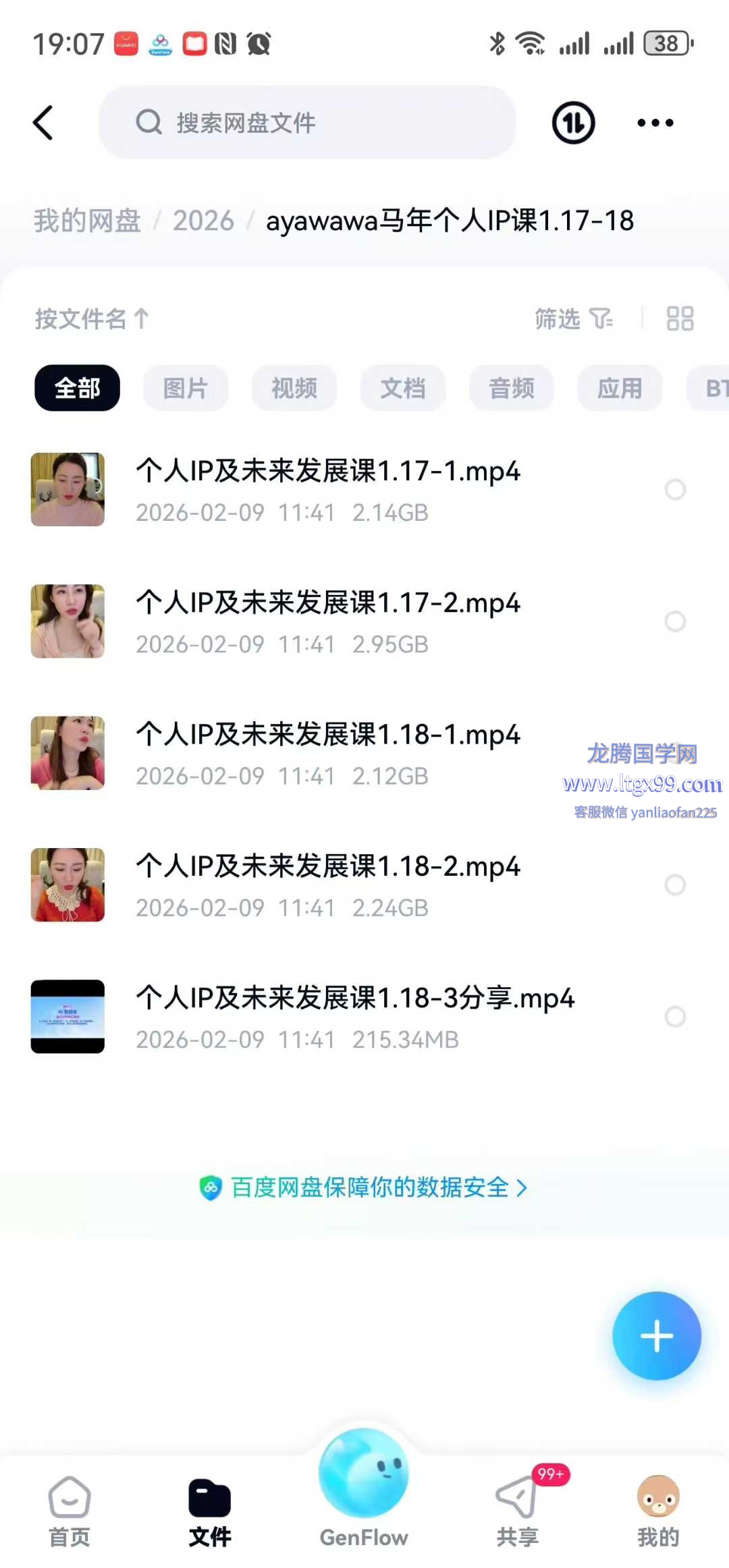Open 个人IP及未来发展课1.17-1.mp4
The width and height of the screenshot is (729, 1568).
point(328,471)
